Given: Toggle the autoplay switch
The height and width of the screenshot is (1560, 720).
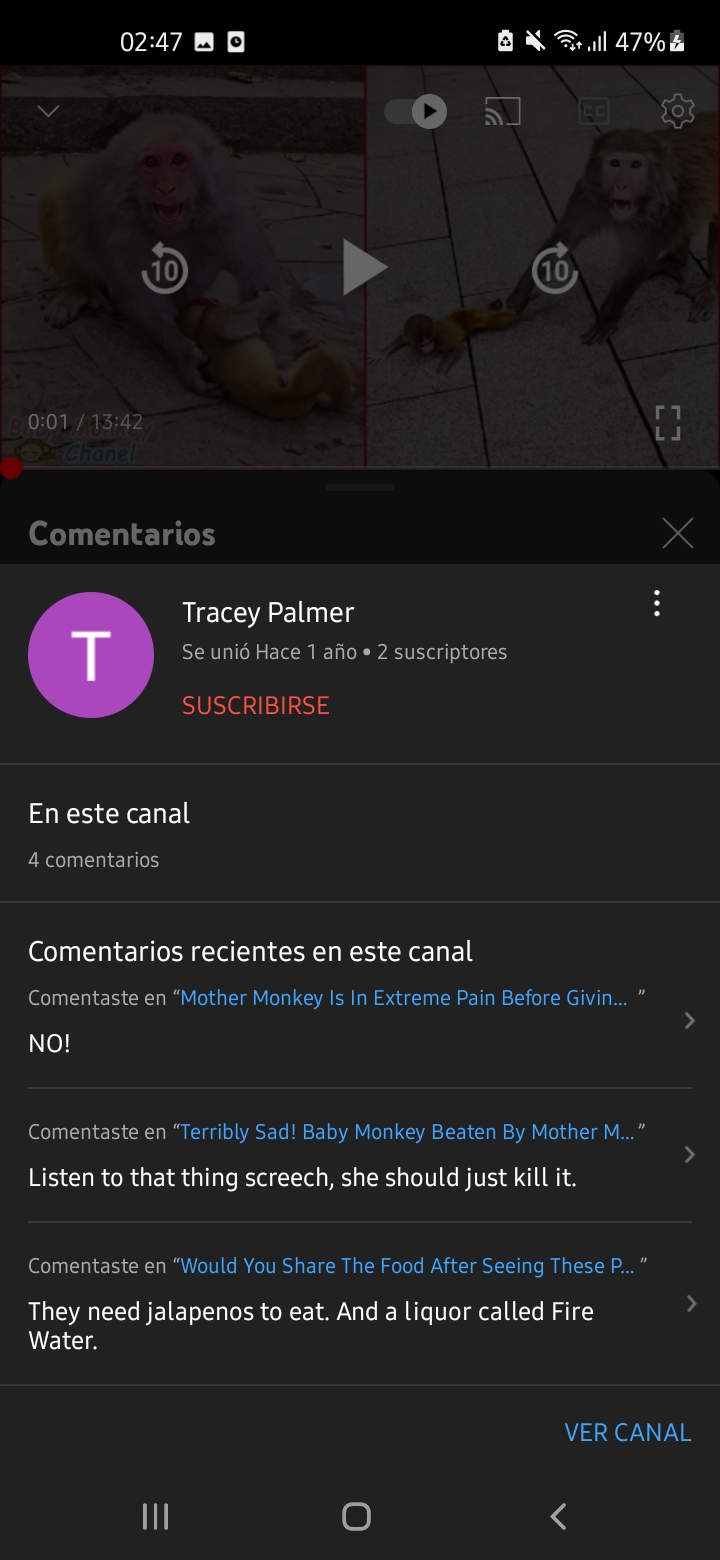Looking at the screenshot, I should click(416, 111).
